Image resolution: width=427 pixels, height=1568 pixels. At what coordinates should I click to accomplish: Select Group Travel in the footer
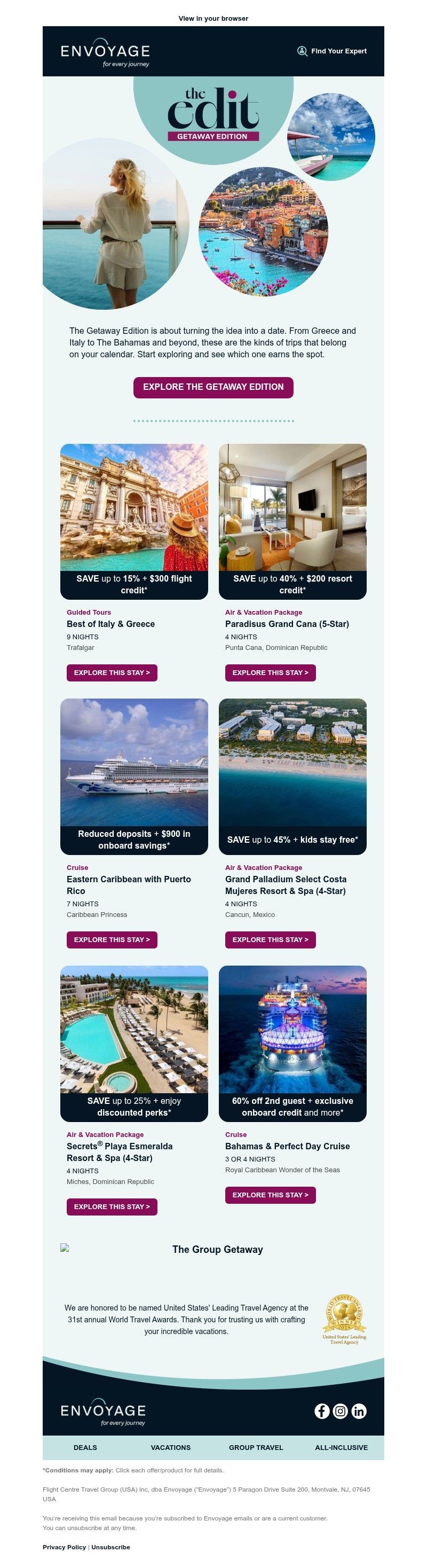pyautogui.click(x=256, y=1447)
